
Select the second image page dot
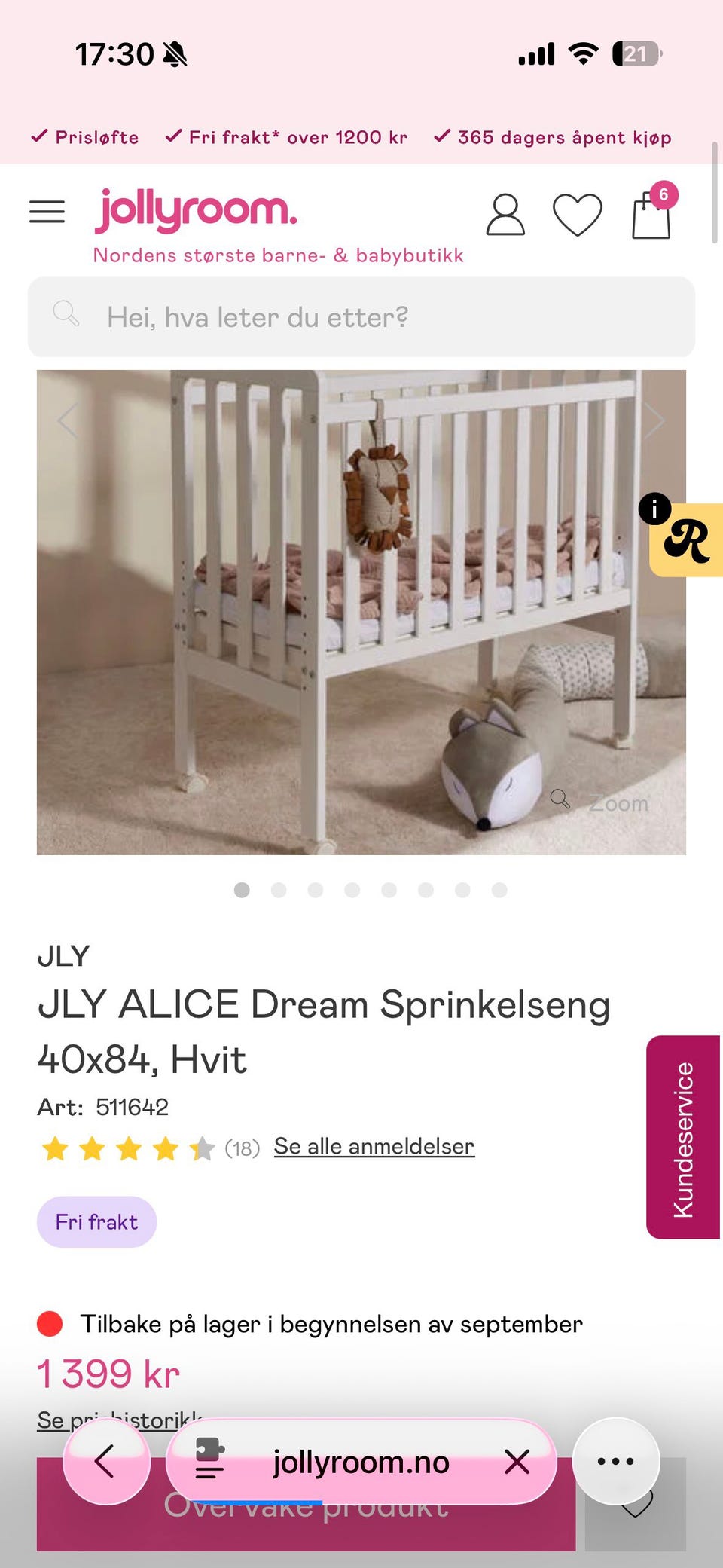[x=279, y=890]
